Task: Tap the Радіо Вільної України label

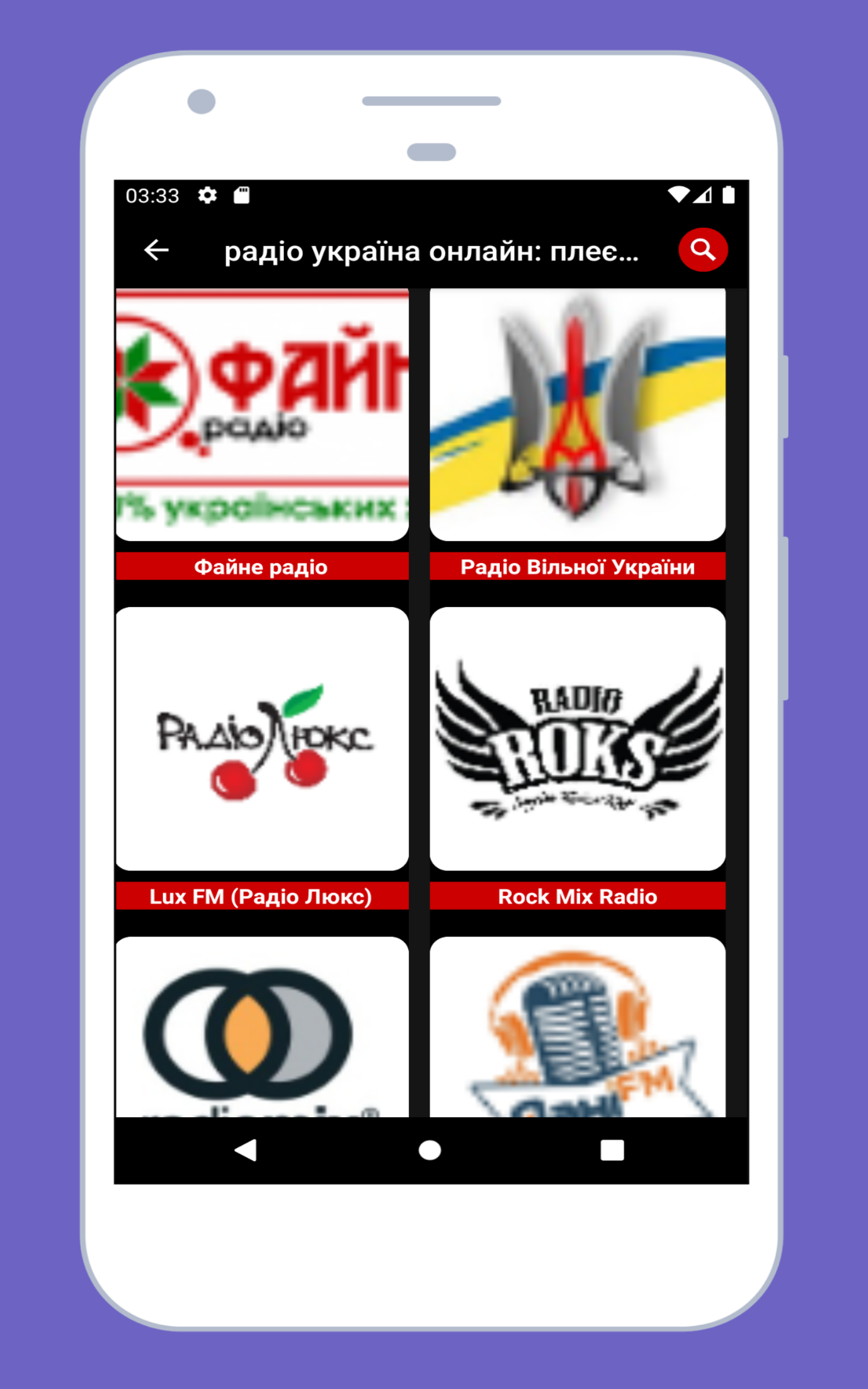Action: (578, 566)
